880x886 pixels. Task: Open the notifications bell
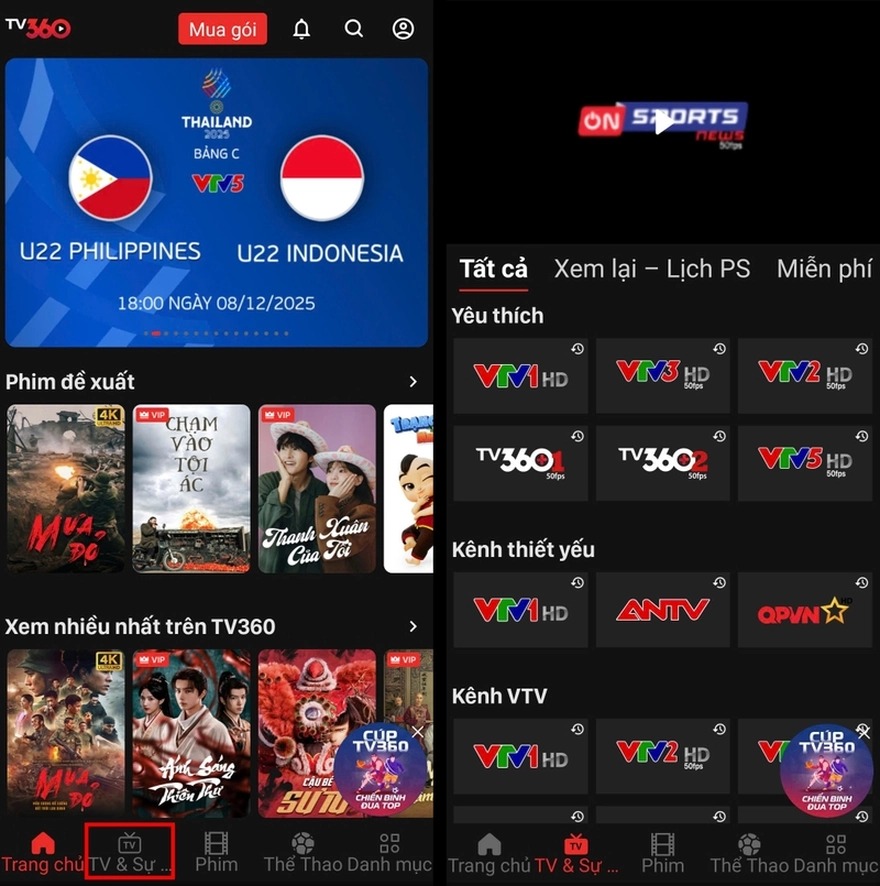coord(301,29)
